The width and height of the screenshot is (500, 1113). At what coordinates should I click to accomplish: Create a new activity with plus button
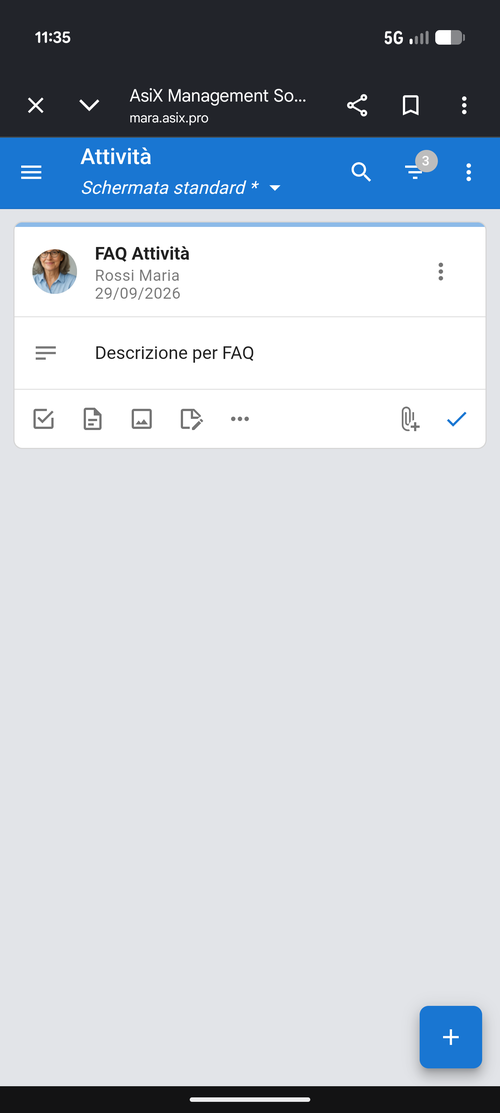[451, 1037]
